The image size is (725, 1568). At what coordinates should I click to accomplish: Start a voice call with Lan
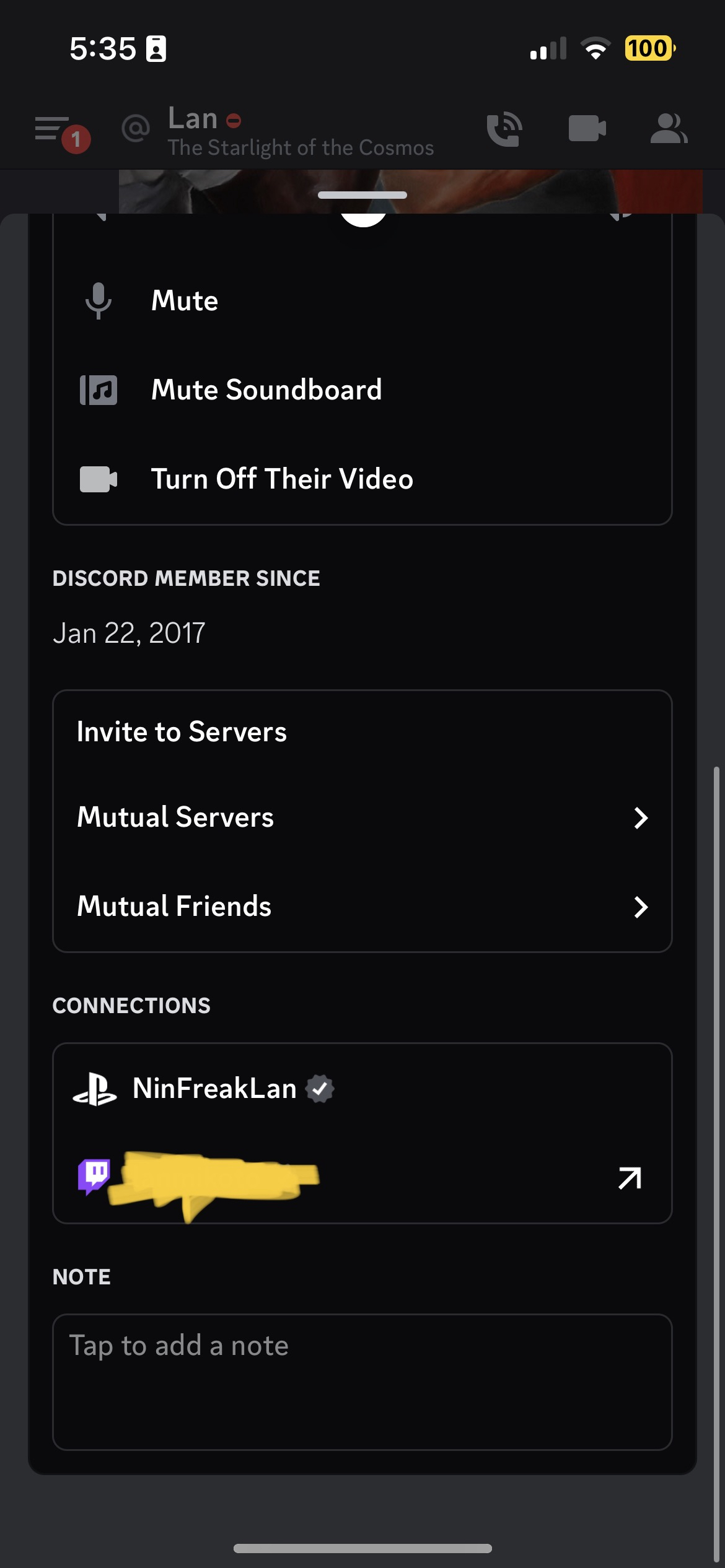pos(504,129)
